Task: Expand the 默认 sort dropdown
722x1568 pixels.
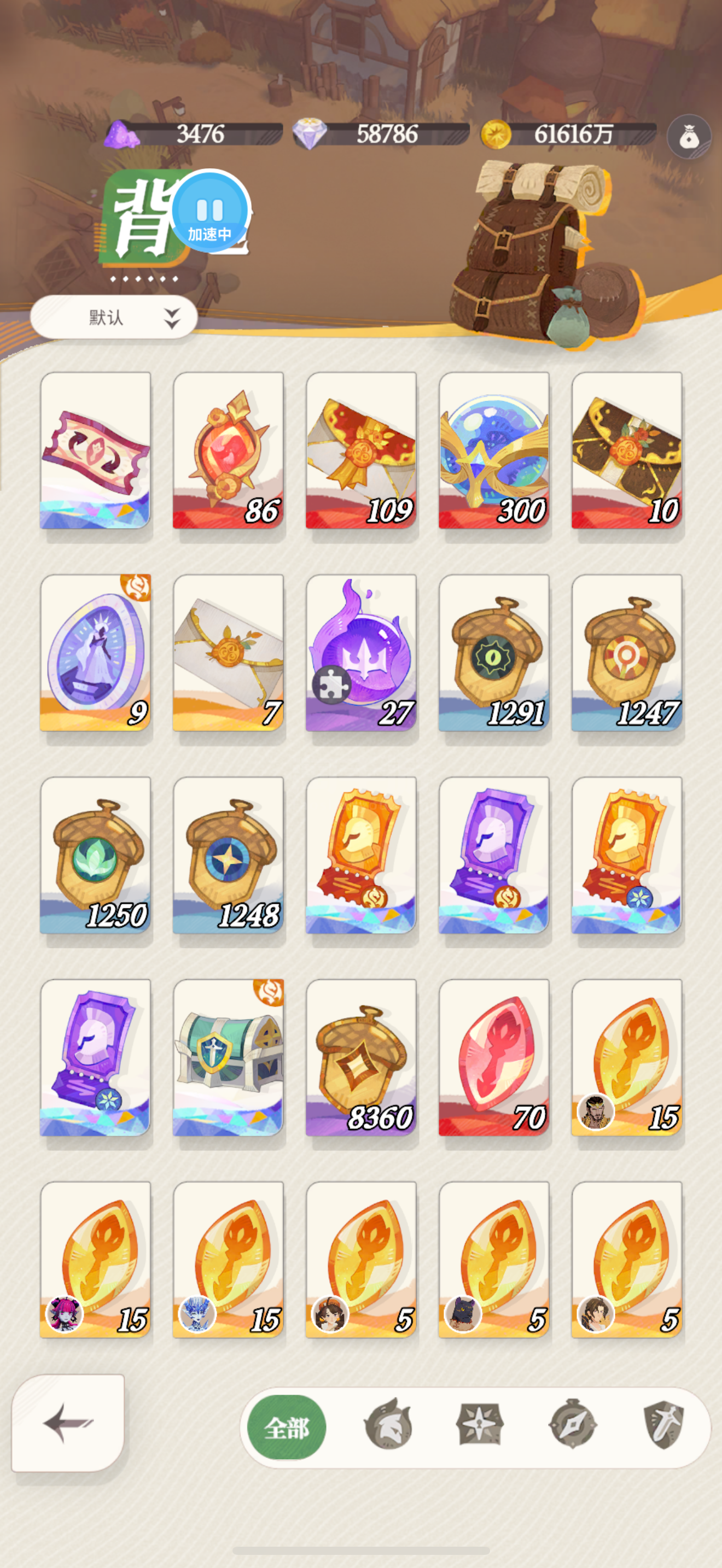Action: pos(114,317)
